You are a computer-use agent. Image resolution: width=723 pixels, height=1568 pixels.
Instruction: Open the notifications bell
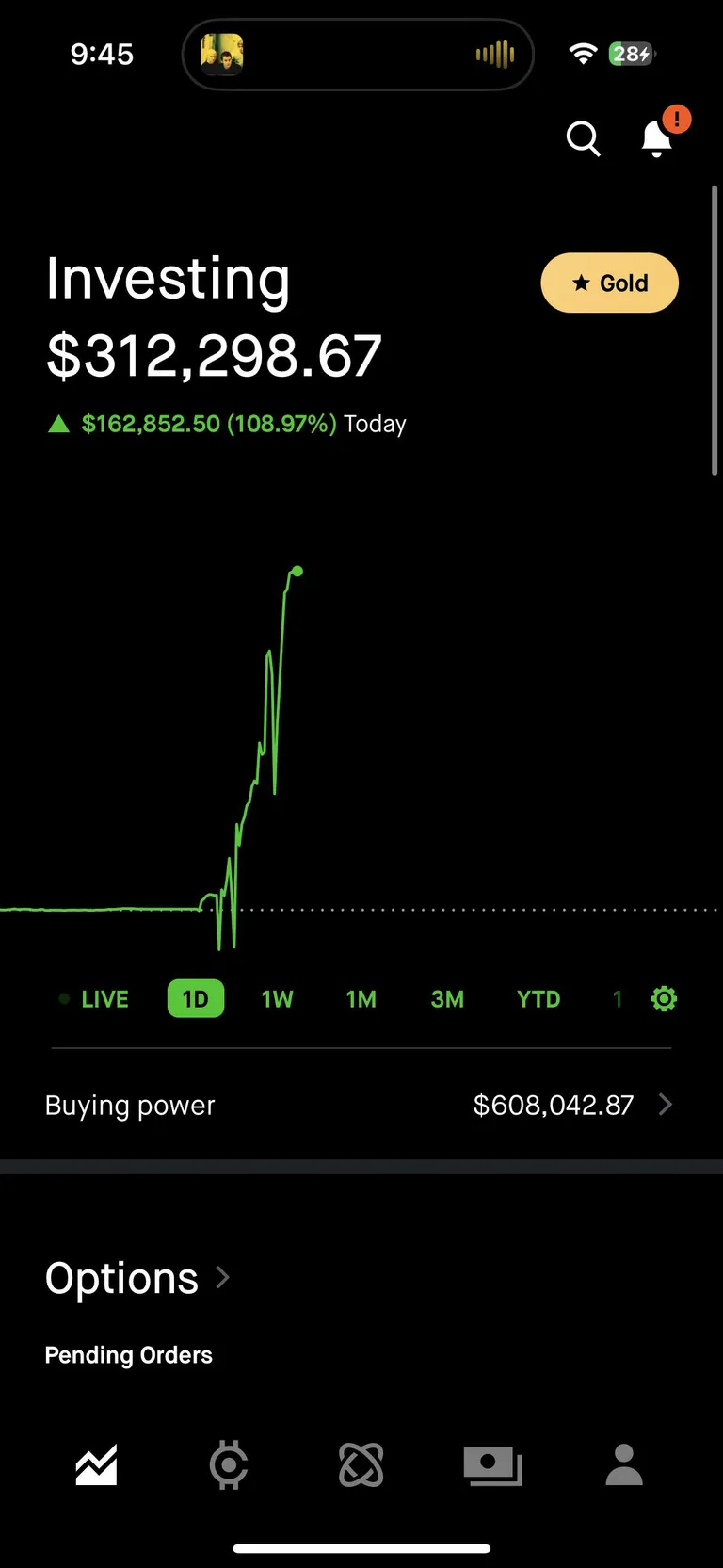tap(657, 138)
